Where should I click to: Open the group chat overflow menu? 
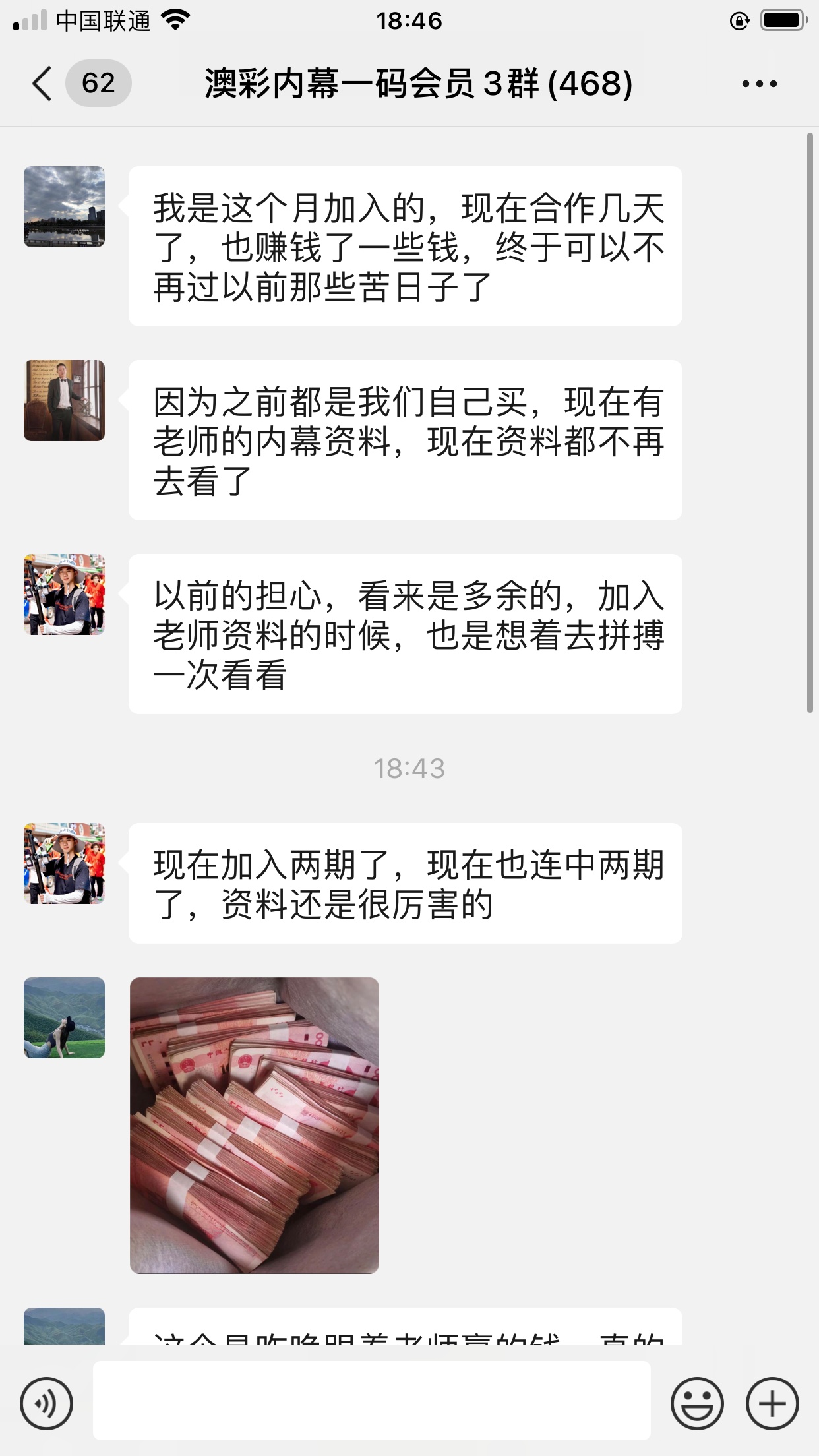(x=759, y=84)
